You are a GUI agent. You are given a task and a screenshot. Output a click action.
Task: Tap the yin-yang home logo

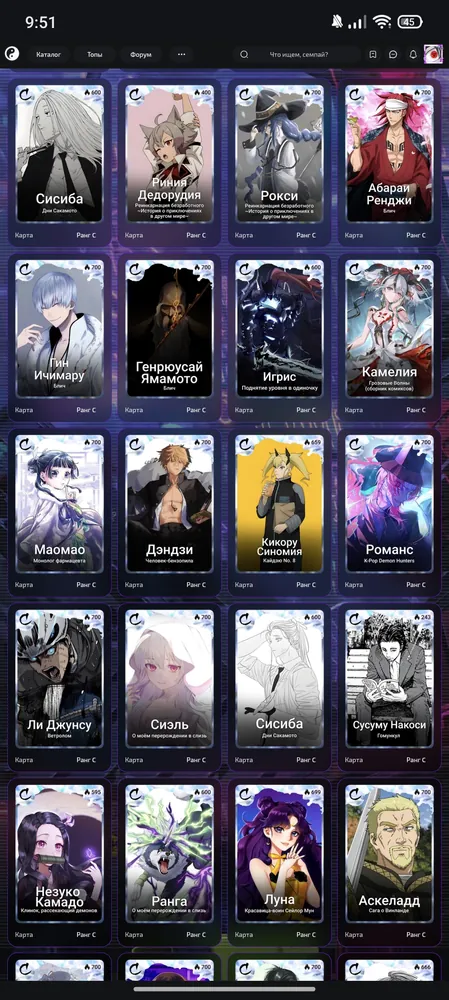coord(12,55)
